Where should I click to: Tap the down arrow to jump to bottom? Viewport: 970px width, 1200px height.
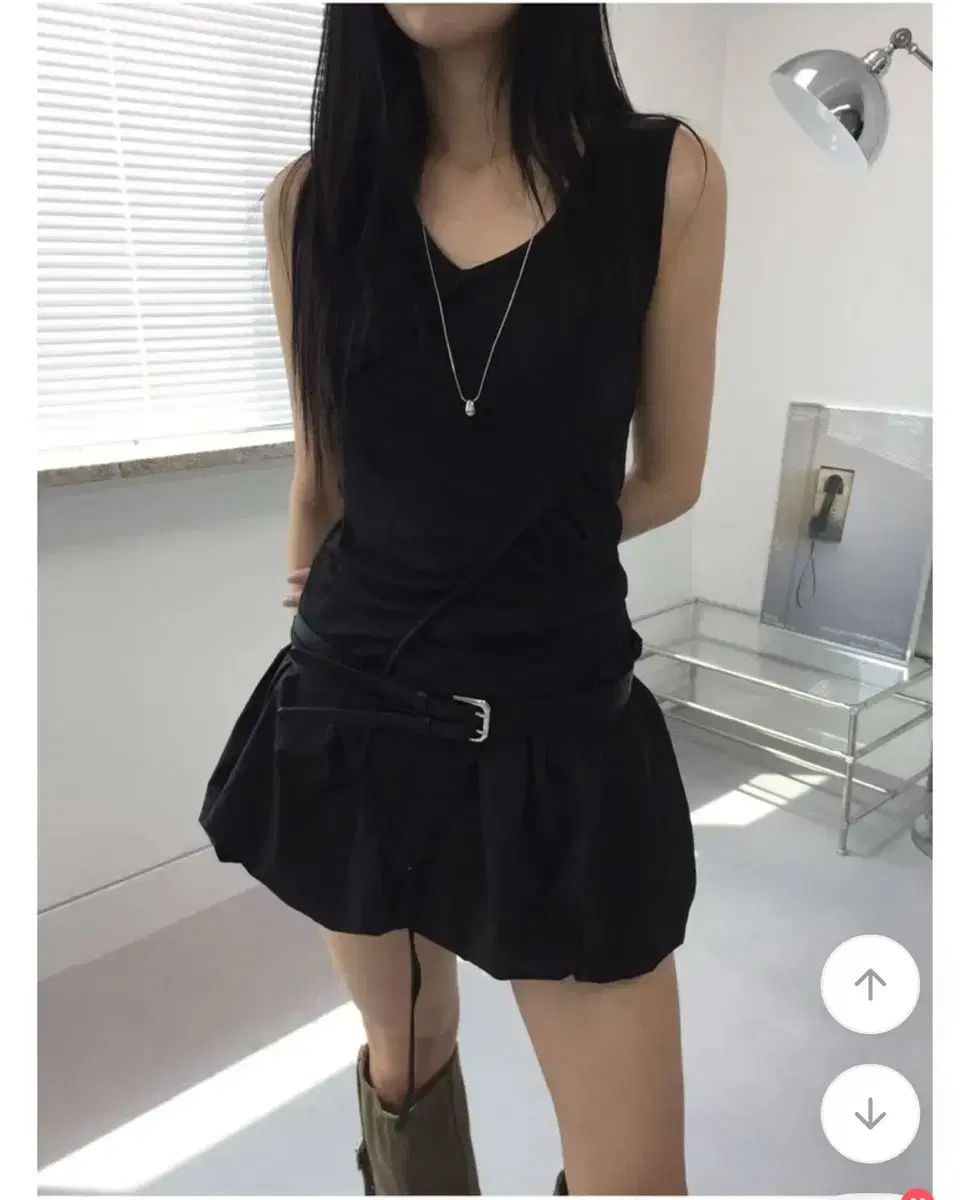[869, 1112]
